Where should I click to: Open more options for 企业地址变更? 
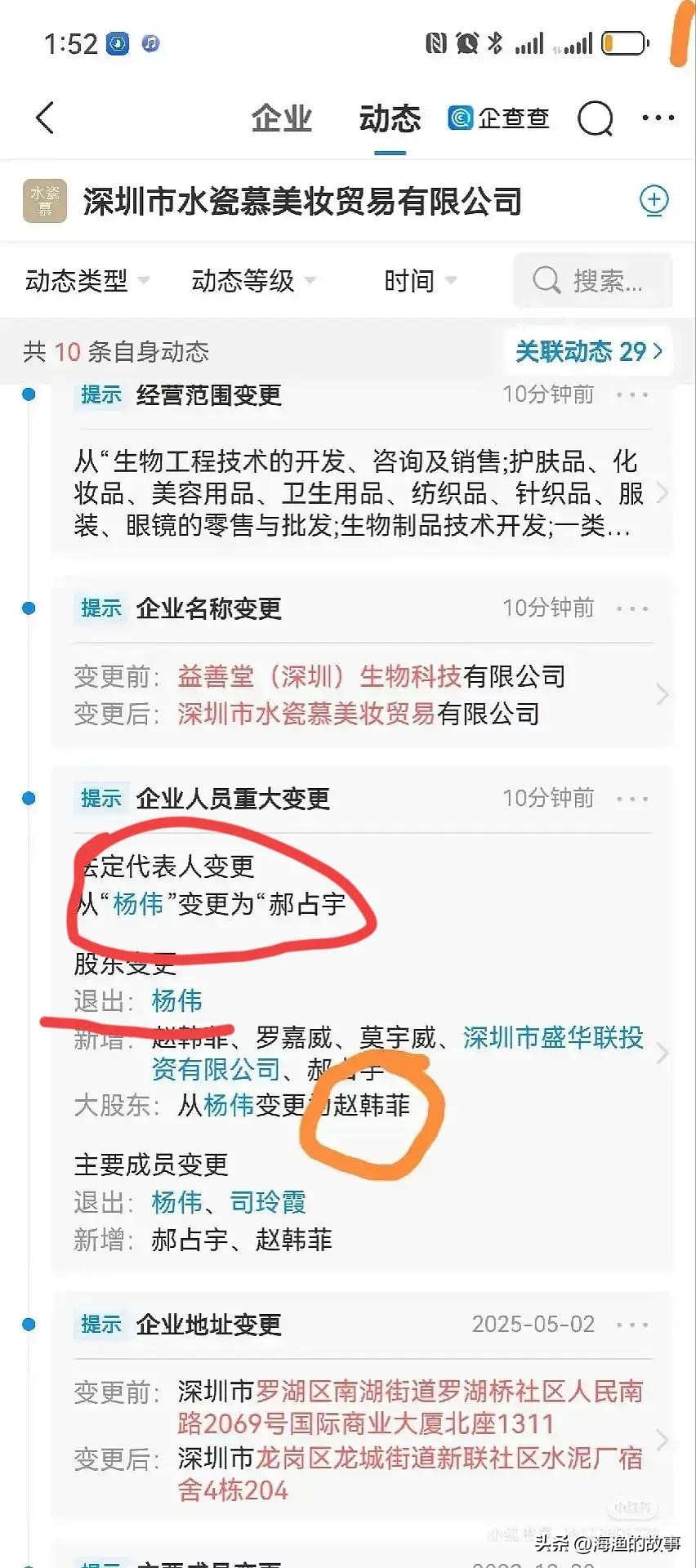tap(632, 1325)
